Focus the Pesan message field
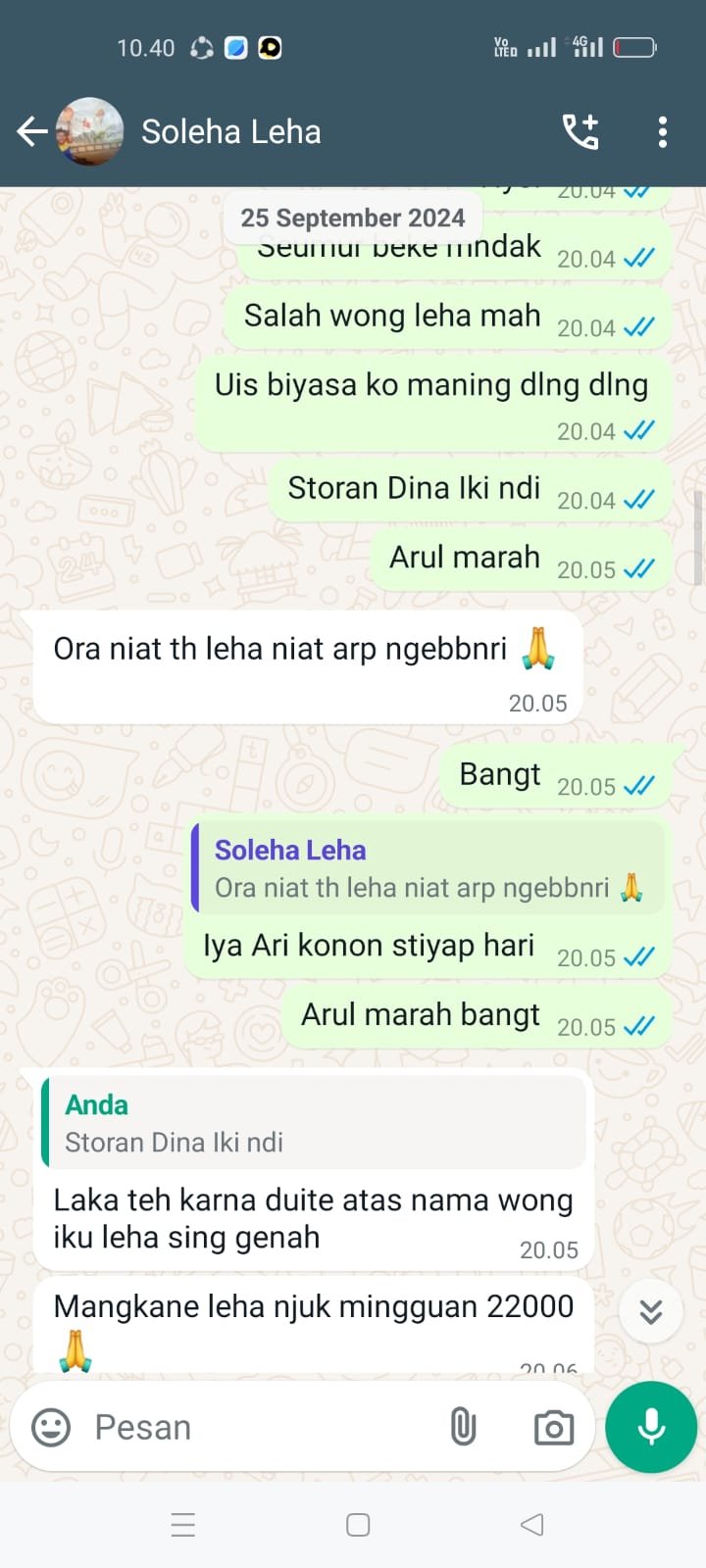This screenshot has height=1568, width=706. click(255, 1427)
